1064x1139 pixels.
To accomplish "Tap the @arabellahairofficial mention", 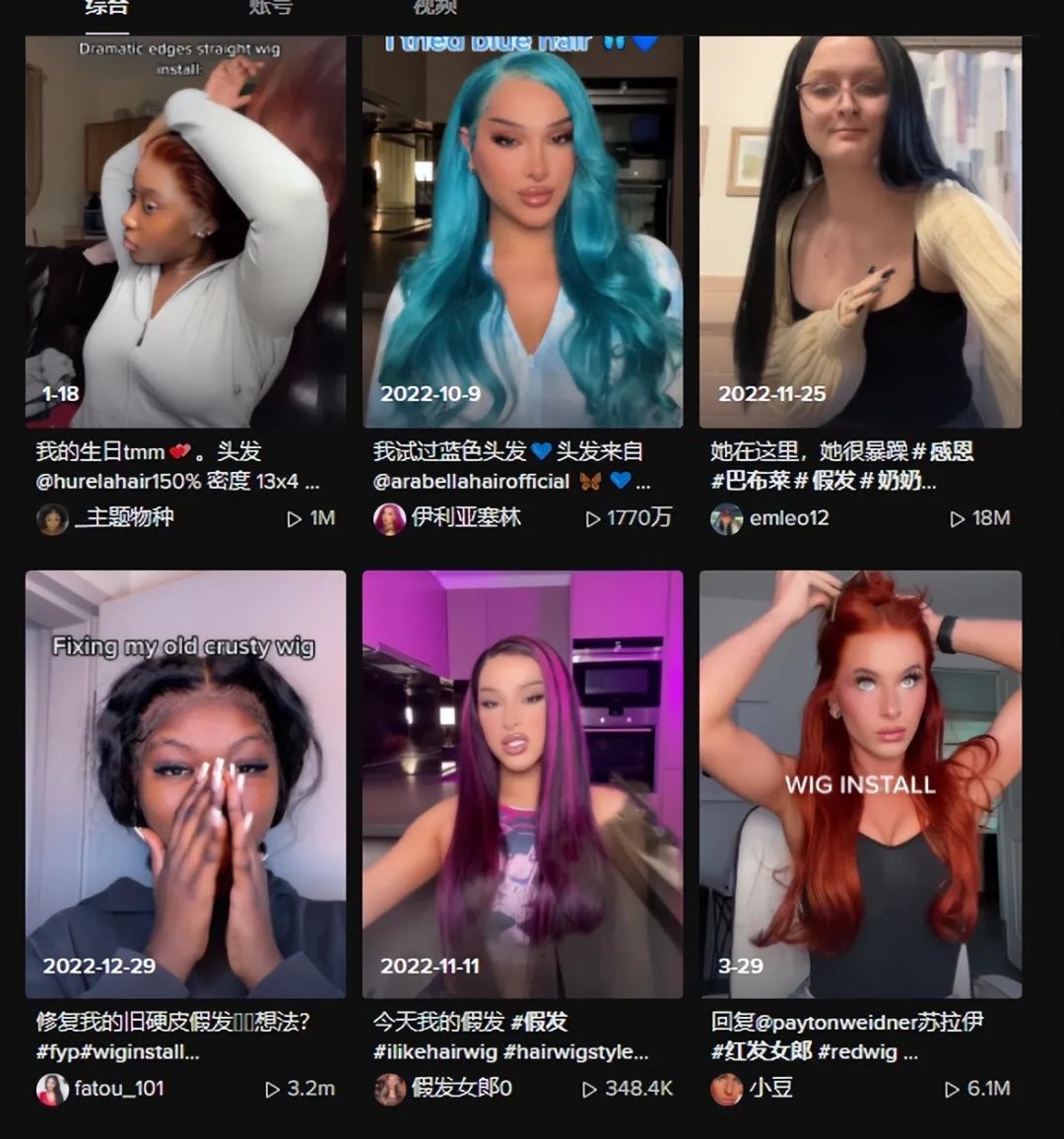I will (x=471, y=482).
